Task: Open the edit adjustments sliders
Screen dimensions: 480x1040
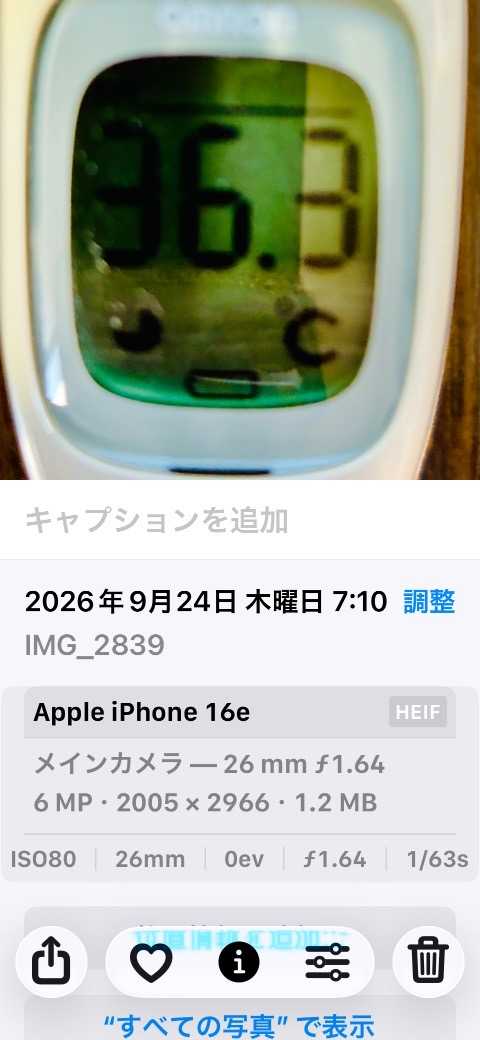Action: coord(328,962)
